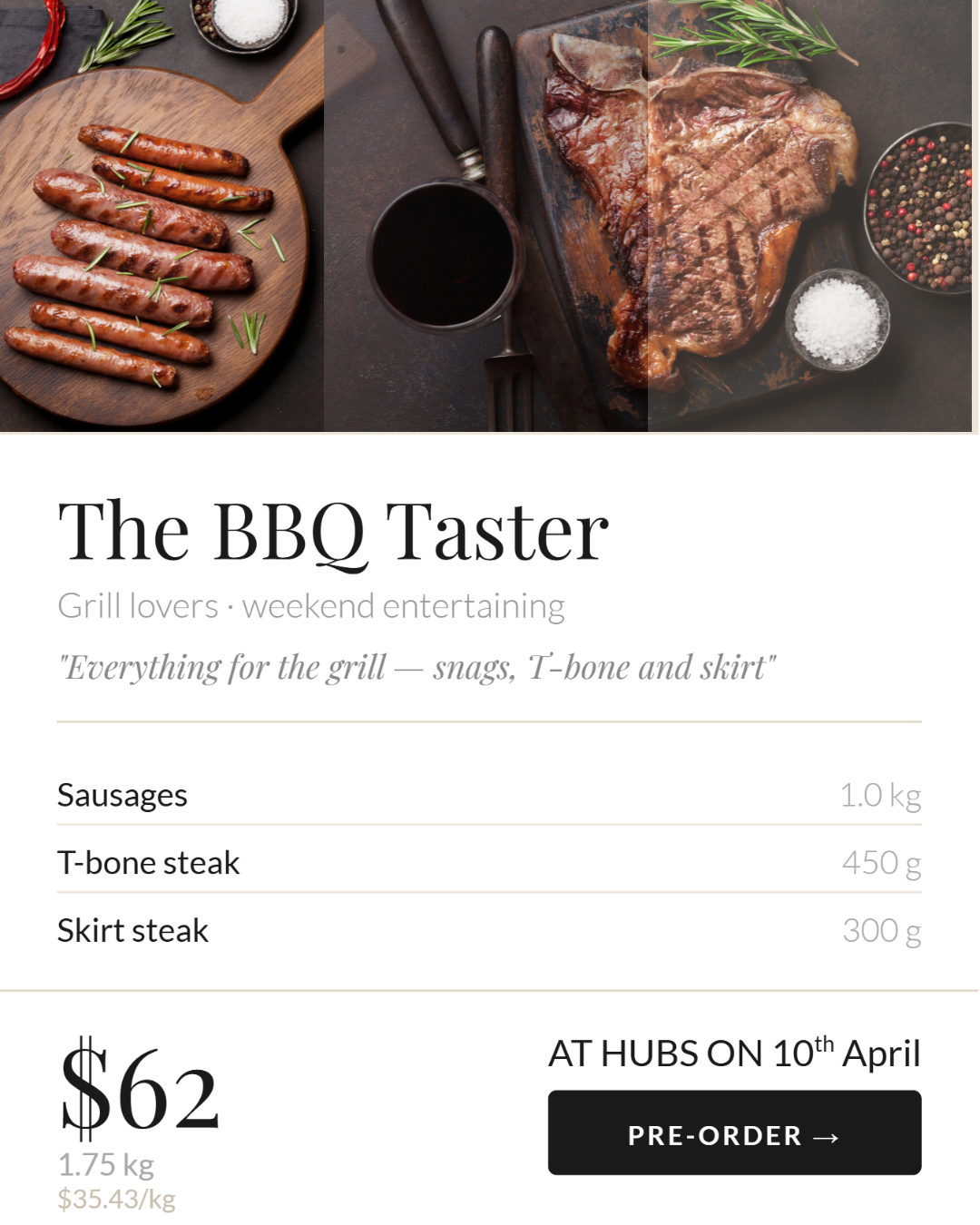This screenshot has width=980, height=1225.
Task: Click the 1.0 kg weight for Sausages
Action: 881,796
